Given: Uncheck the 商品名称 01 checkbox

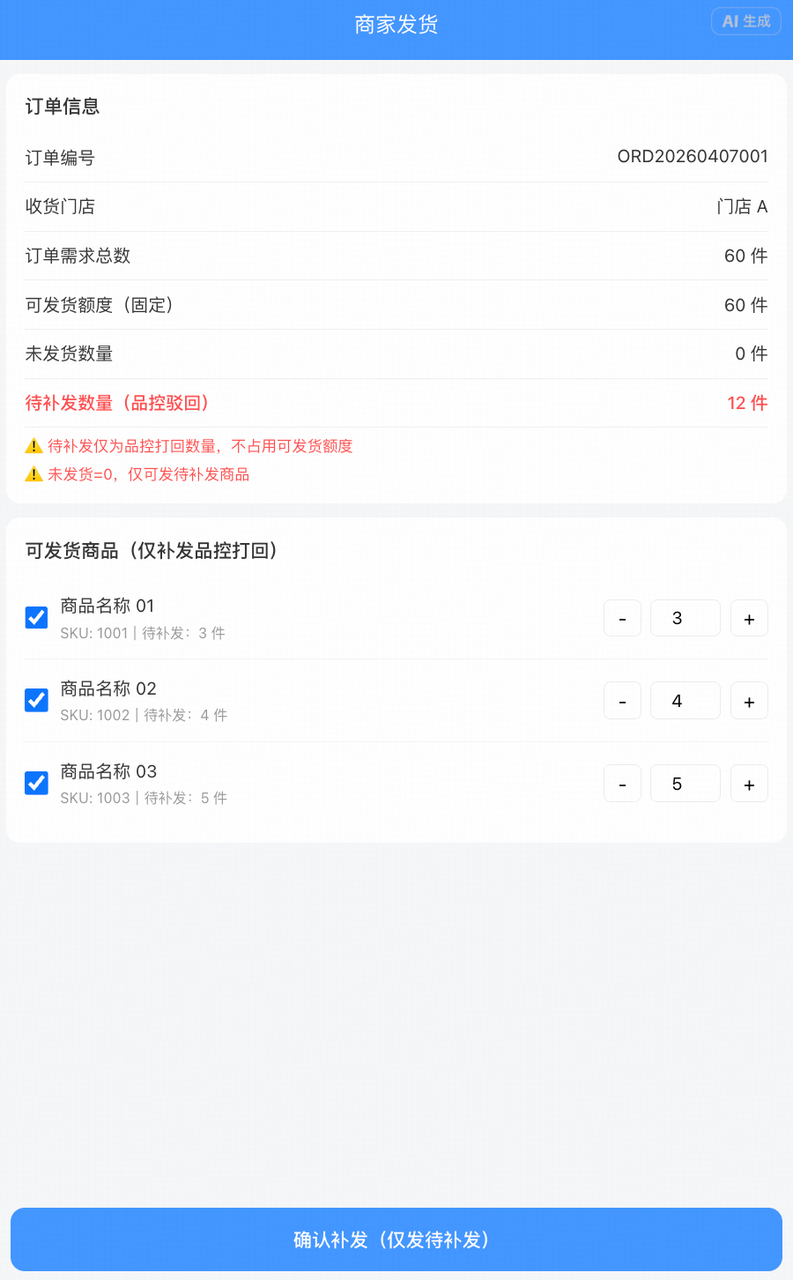Looking at the screenshot, I should tap(36, 618).
